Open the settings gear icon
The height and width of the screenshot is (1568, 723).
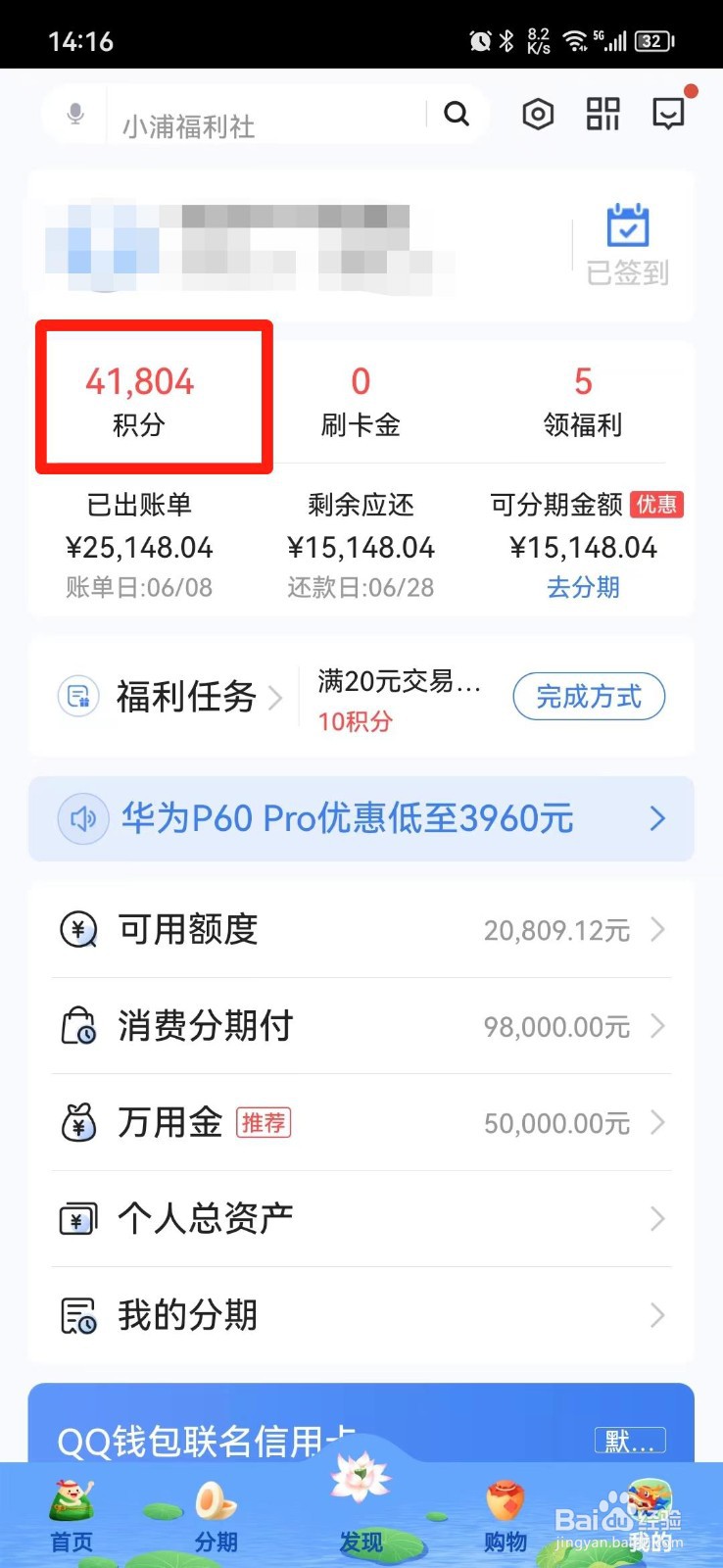(x=537, y=114)
